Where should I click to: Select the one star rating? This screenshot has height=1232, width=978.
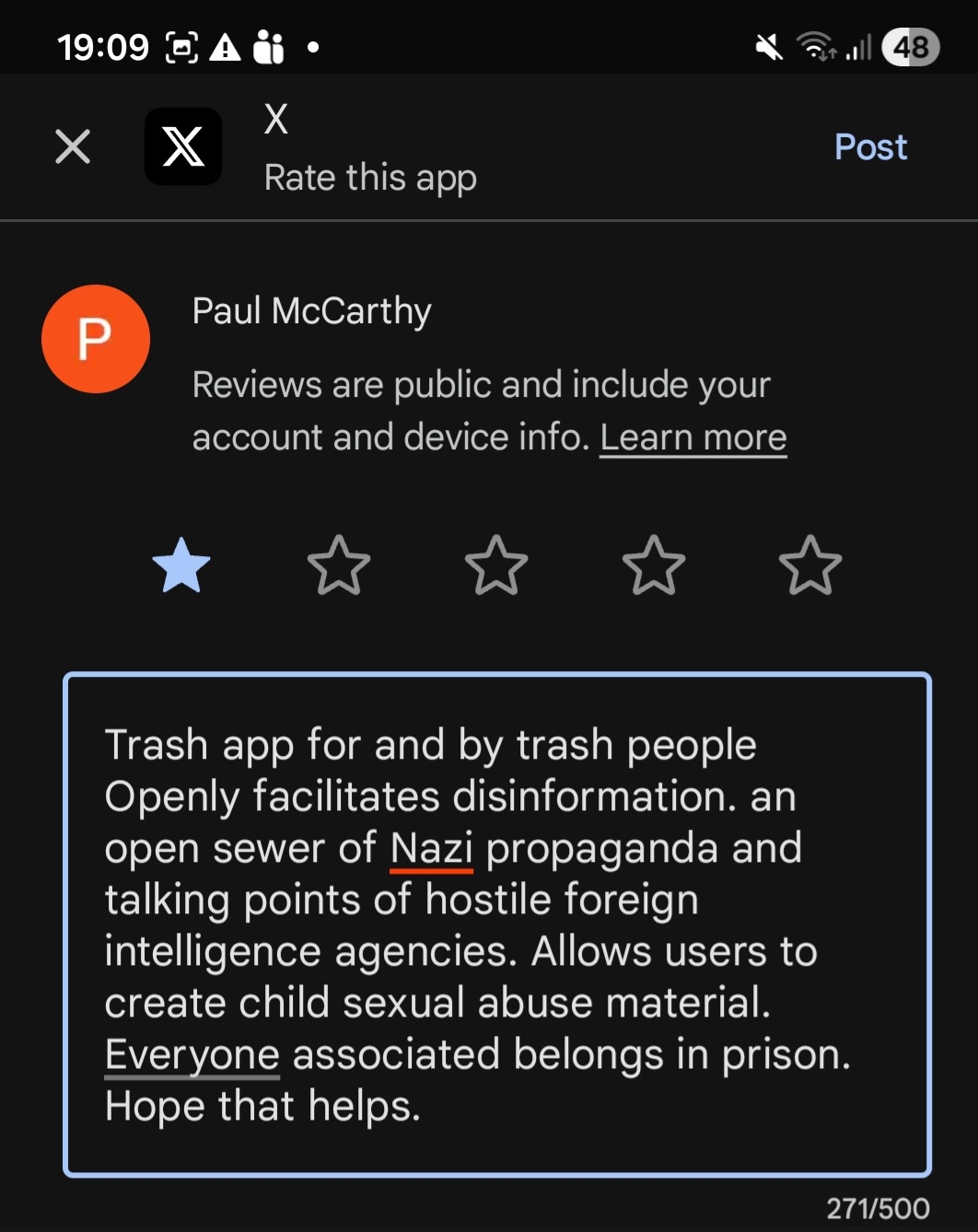[181, 565]
